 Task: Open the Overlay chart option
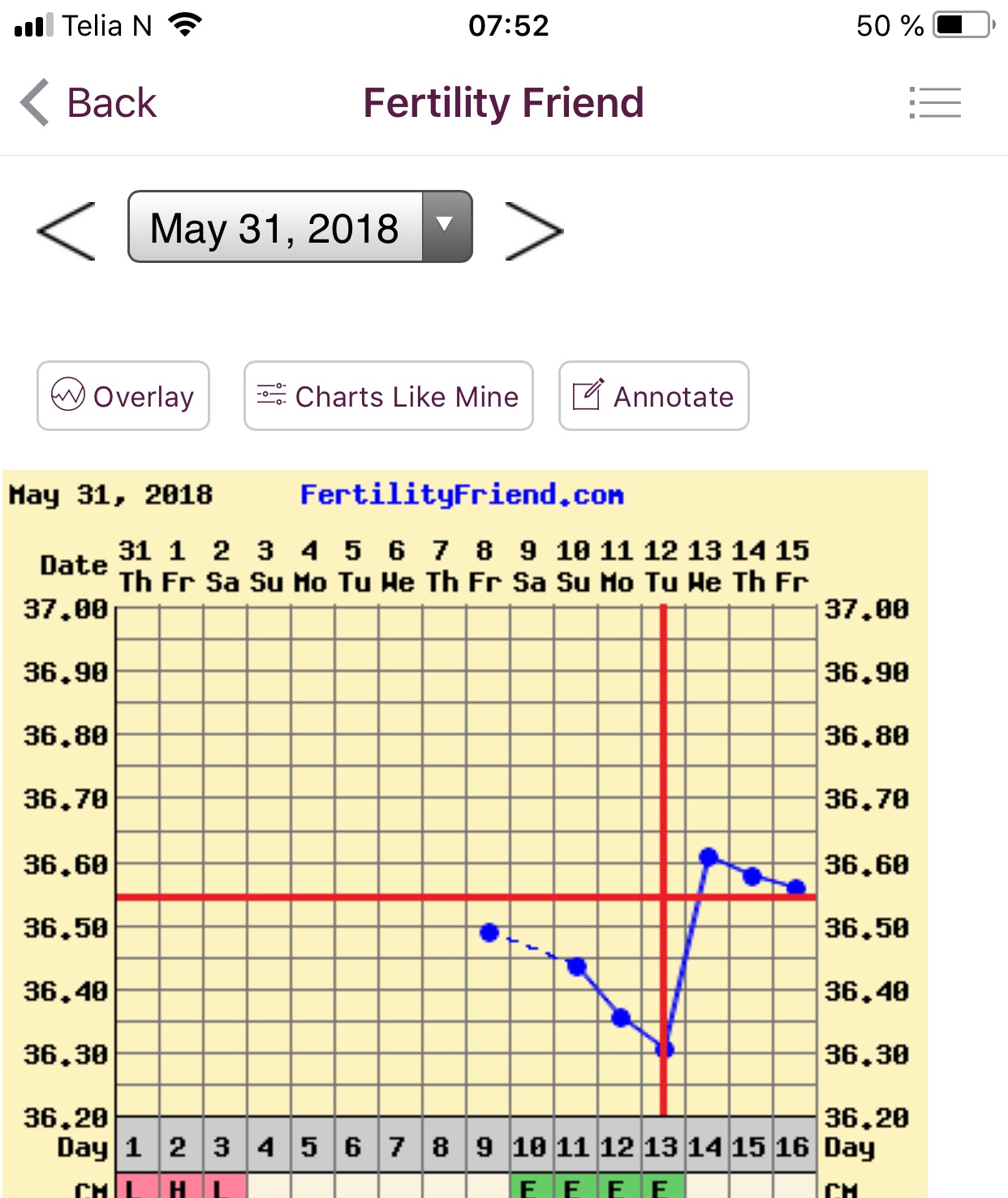(x=123, y=396)
